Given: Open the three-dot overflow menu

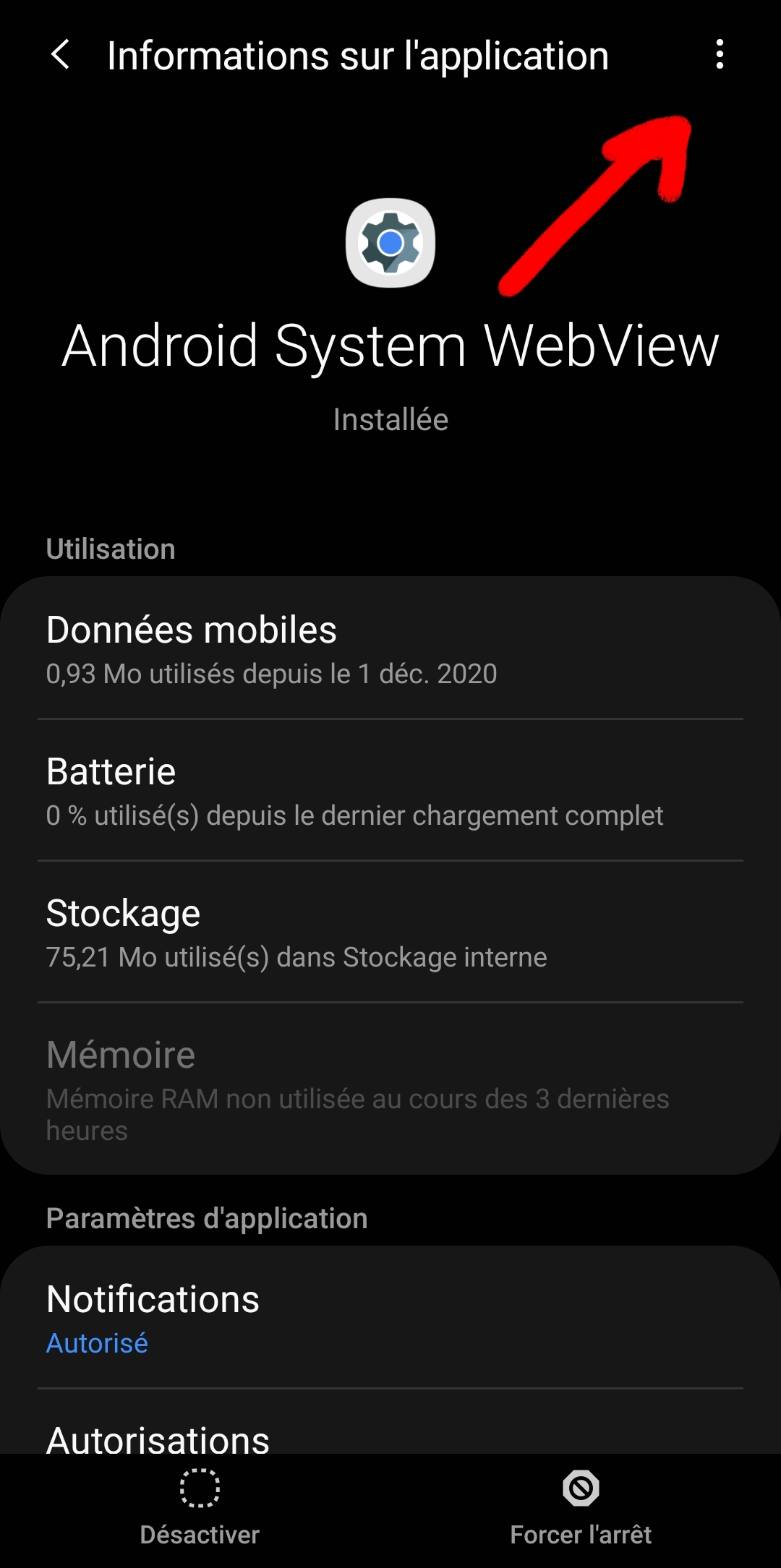Looking at the screenshot, I should pos(719,55).
